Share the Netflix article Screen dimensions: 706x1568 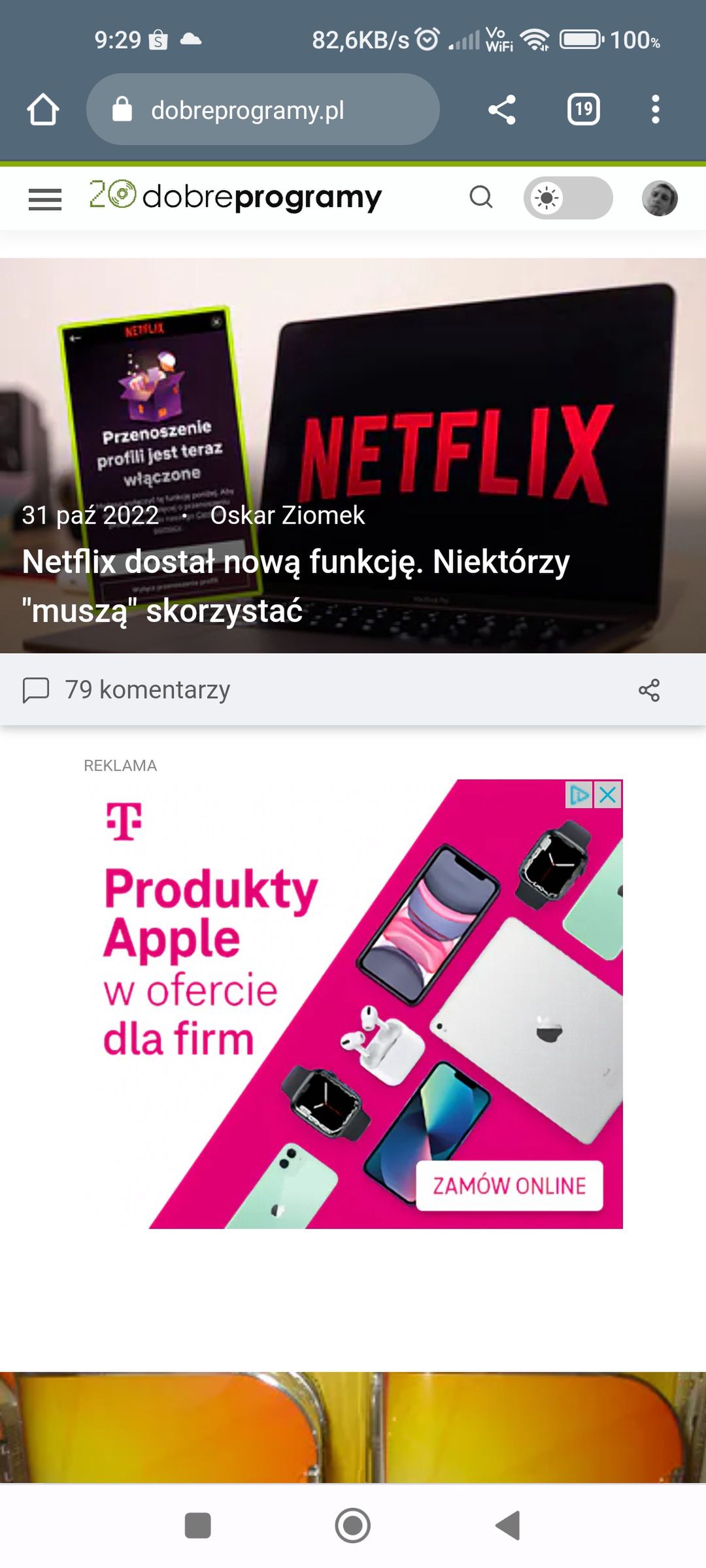point(649,690)
